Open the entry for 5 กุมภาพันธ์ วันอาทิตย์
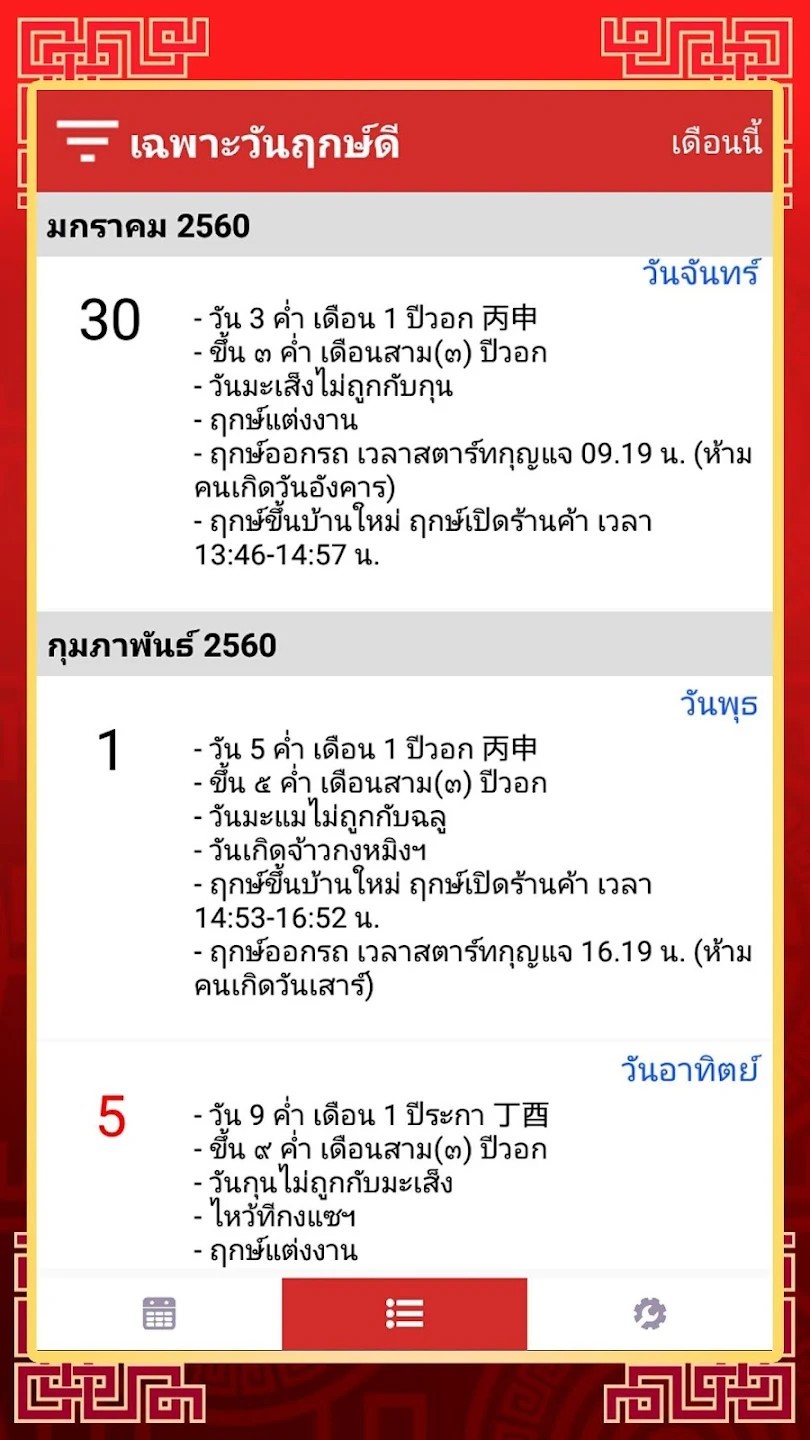The width and height of the screenshot is (810, 1440). point(404,1160)
